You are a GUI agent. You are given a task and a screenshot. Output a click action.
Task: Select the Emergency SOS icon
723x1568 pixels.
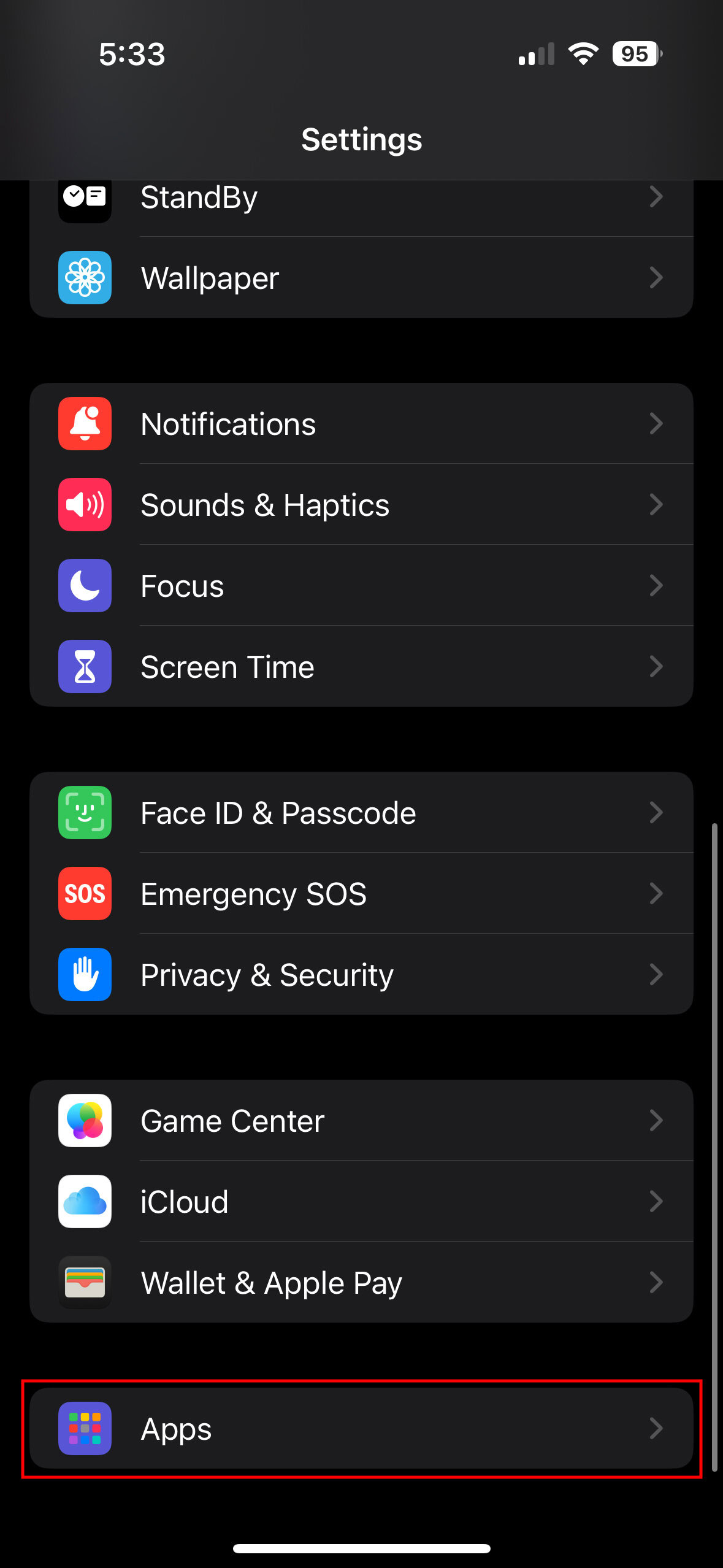point(85,894)
